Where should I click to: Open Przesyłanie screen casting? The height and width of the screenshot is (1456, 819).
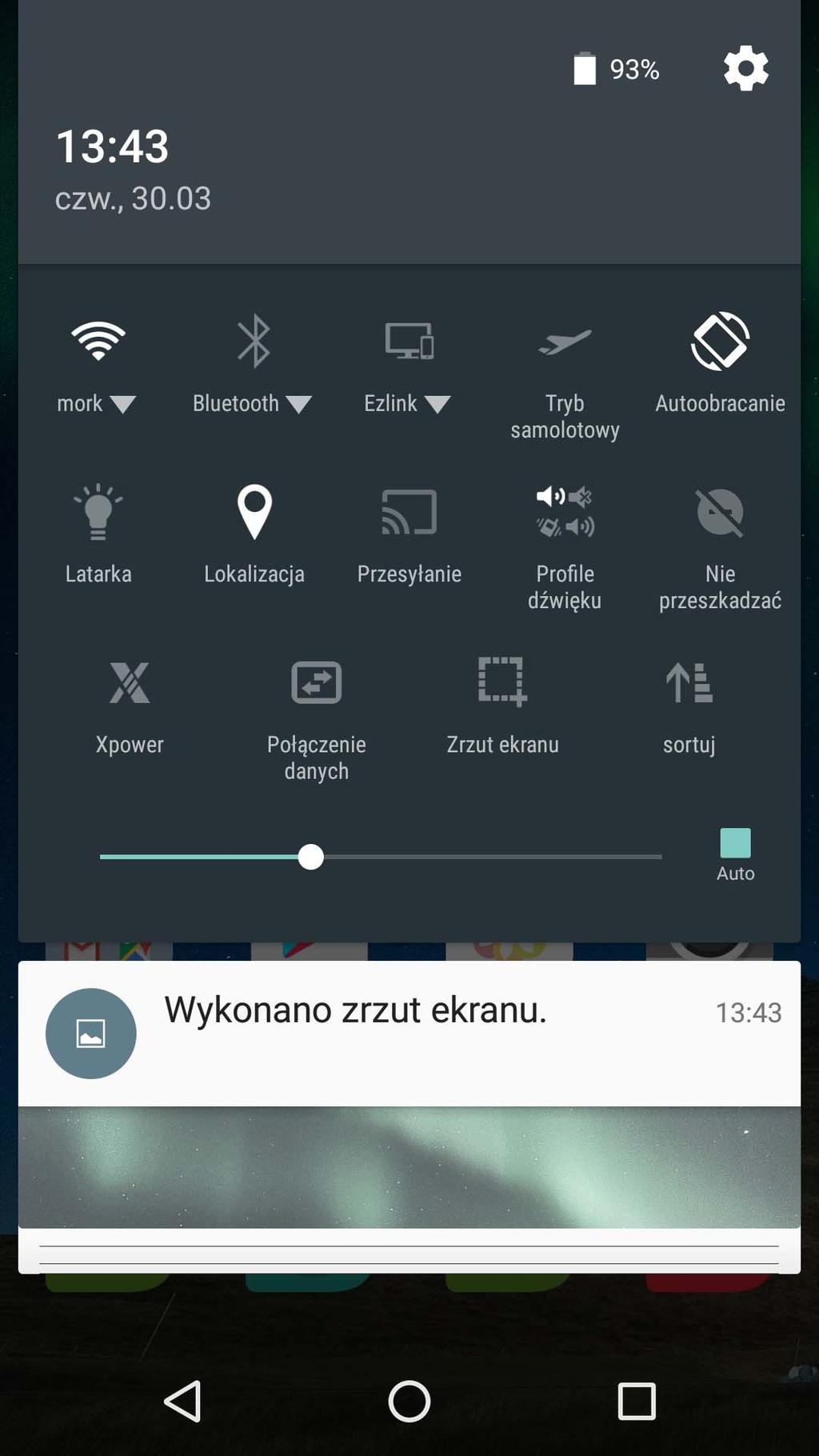pyautogui.click(x=409, y=513)
